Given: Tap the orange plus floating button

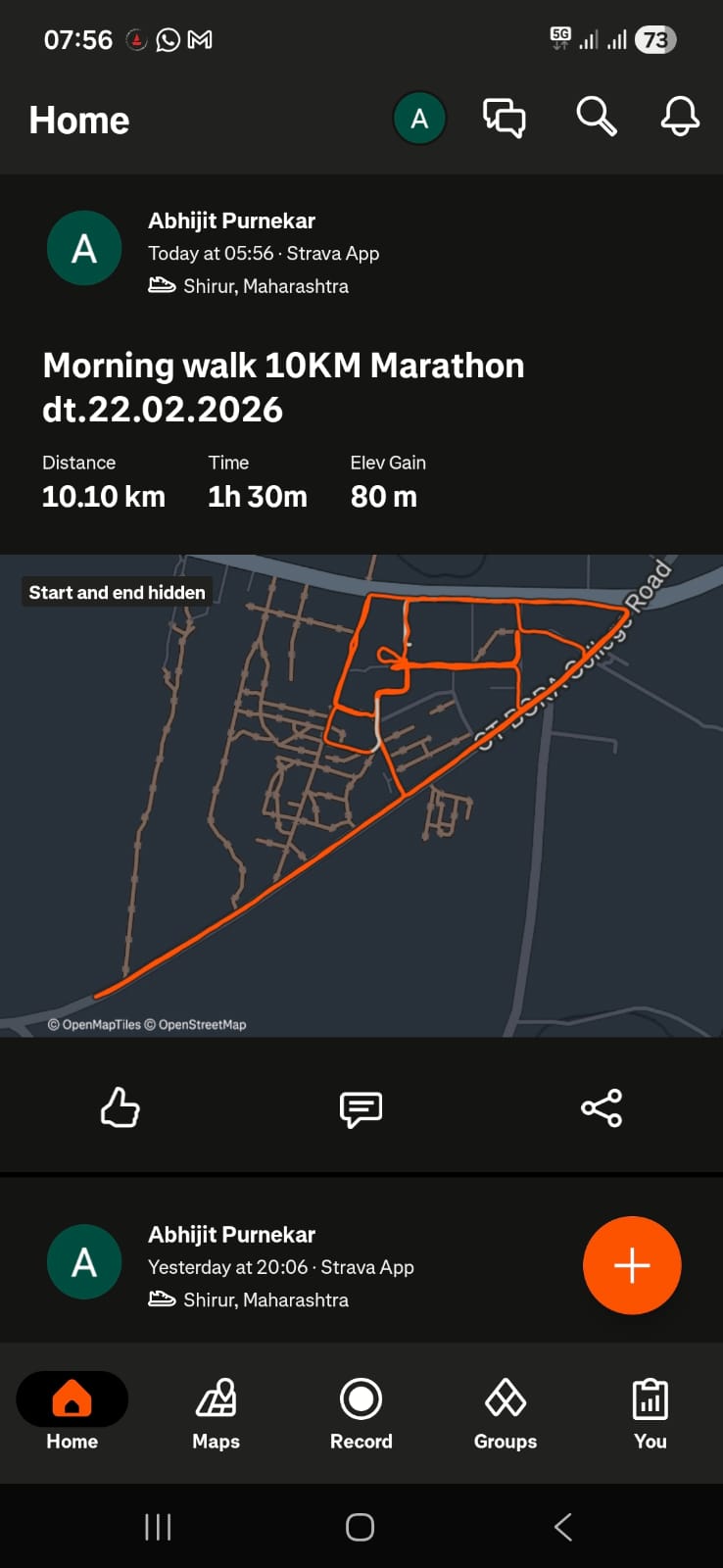Looking at the screenshot, I should coord(632,1265).
